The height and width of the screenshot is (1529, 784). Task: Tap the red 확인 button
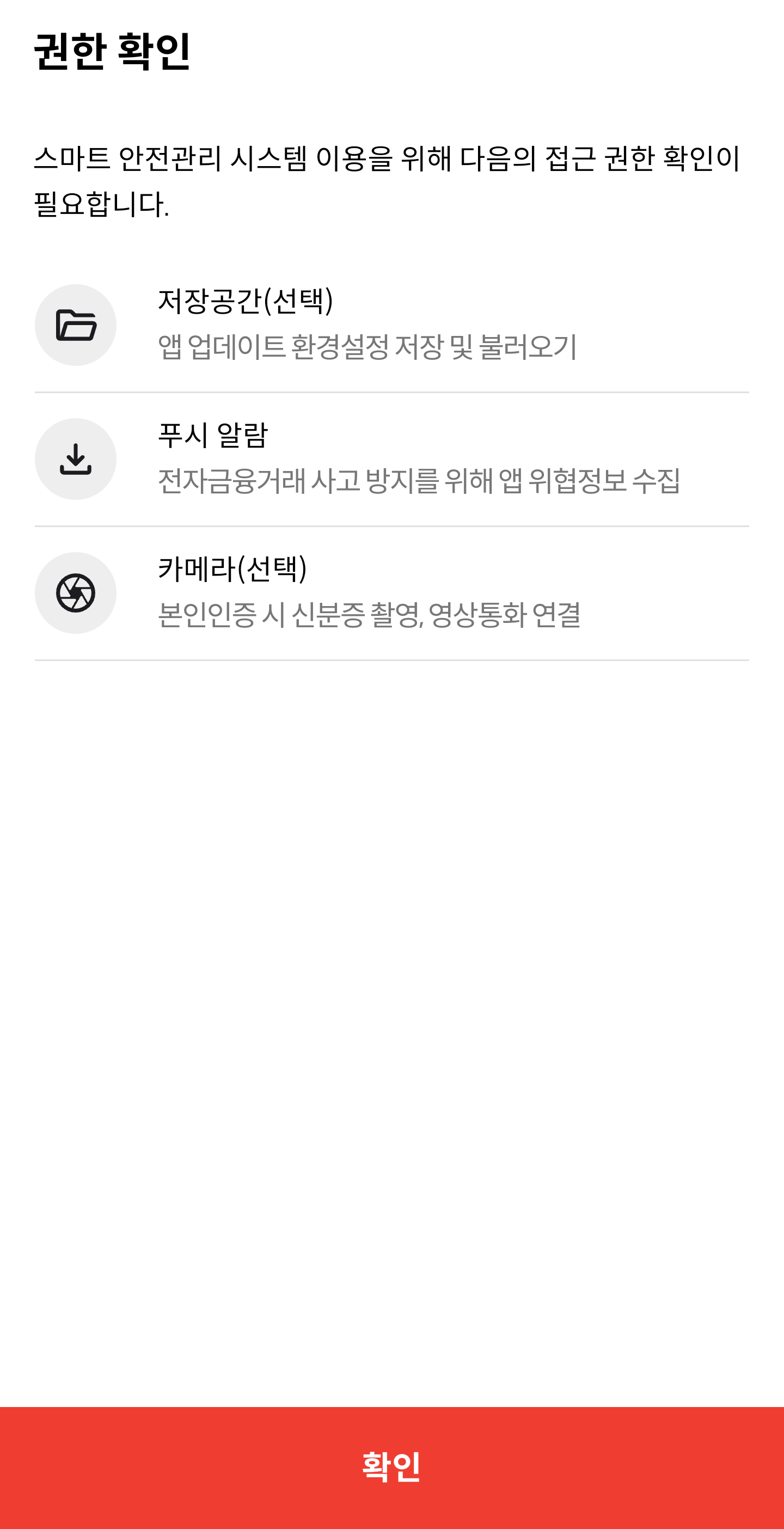391,1467
